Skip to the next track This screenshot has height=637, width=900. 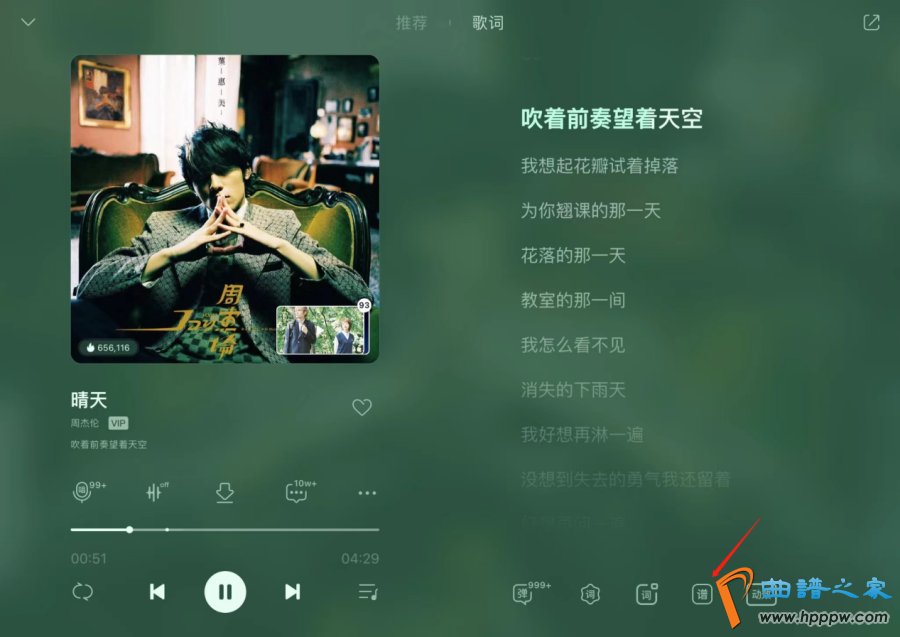coord(292,592)
